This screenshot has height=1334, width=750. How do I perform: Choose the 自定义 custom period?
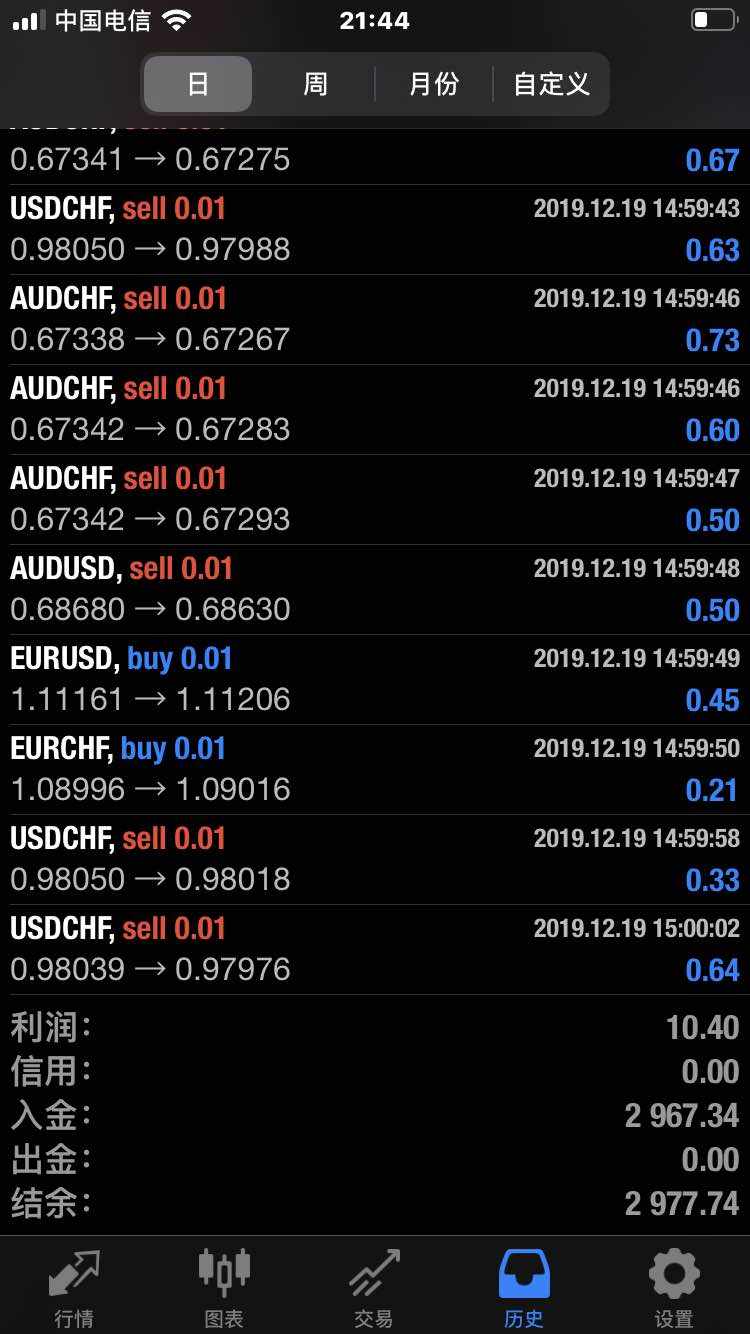tap(551, 84)
